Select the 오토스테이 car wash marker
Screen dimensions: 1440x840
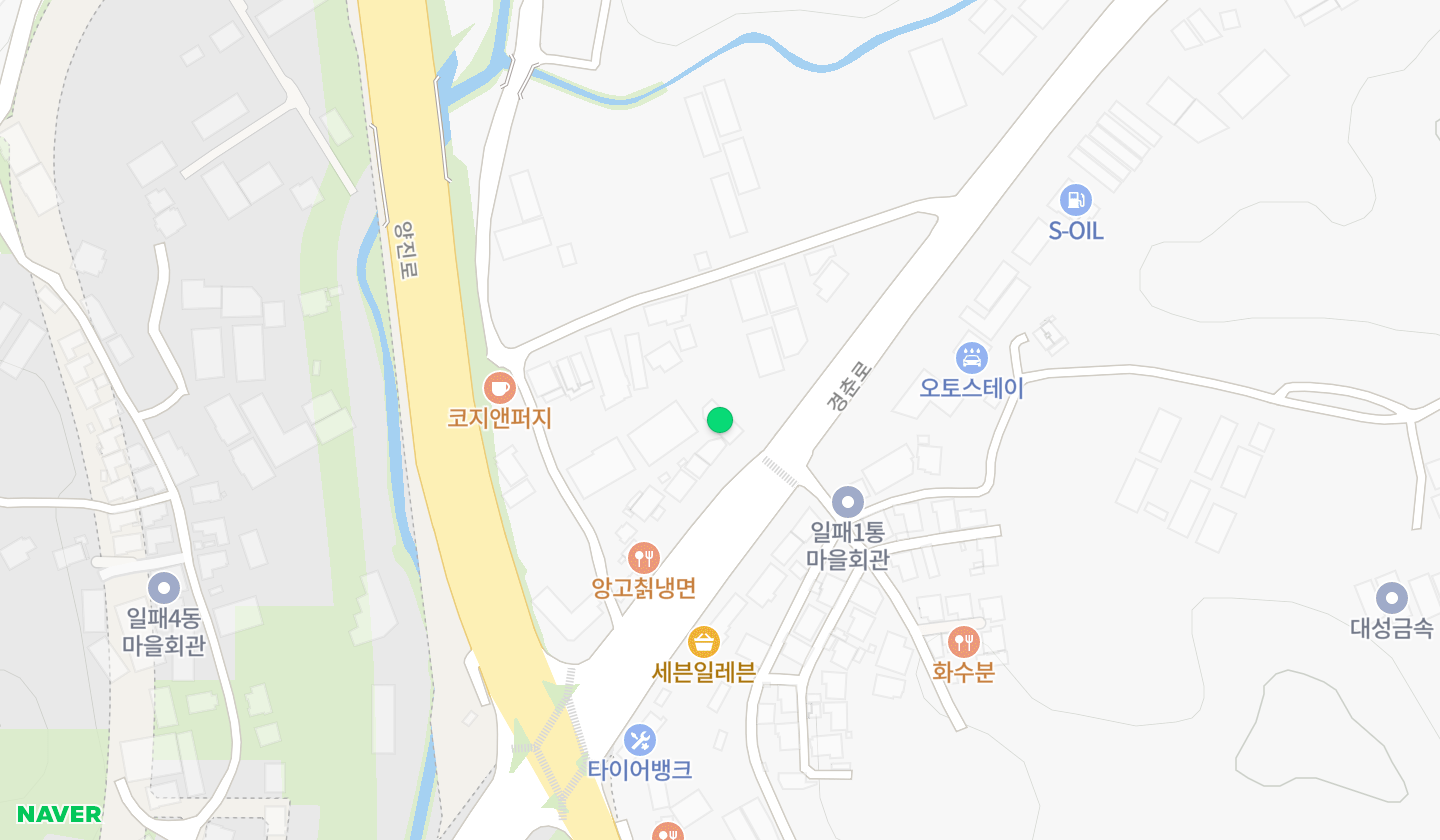[972, 357]
